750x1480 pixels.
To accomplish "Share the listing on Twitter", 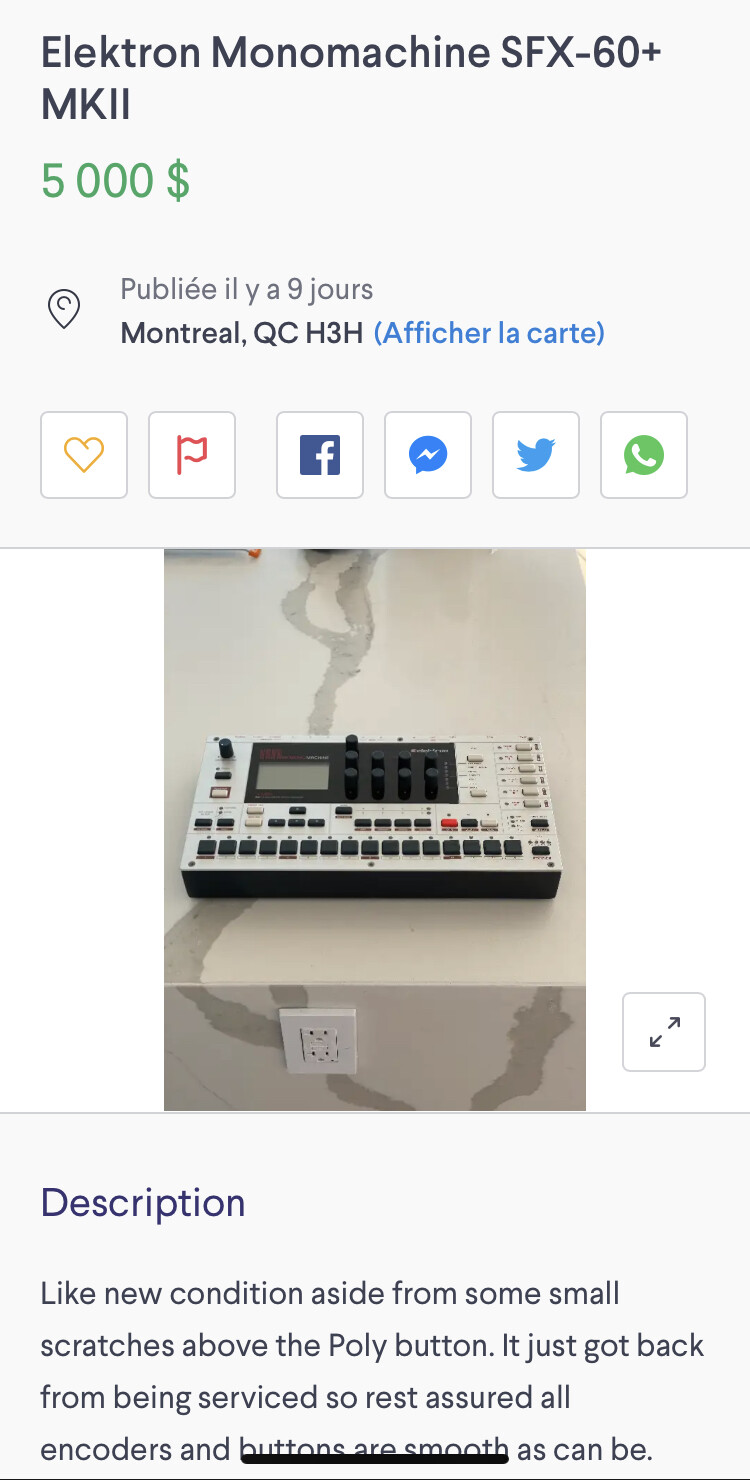I will 536,455.
